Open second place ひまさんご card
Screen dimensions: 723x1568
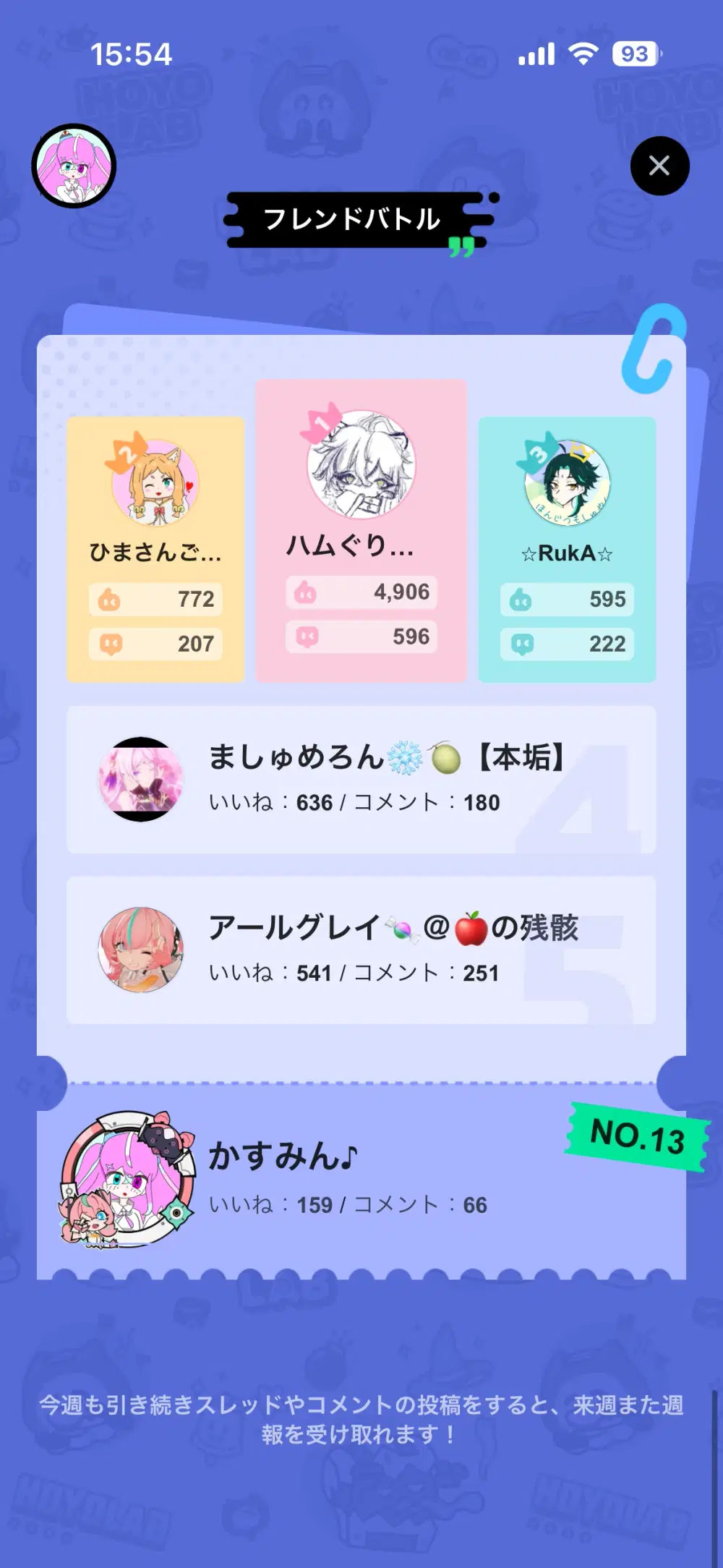(x=155, y=549)
